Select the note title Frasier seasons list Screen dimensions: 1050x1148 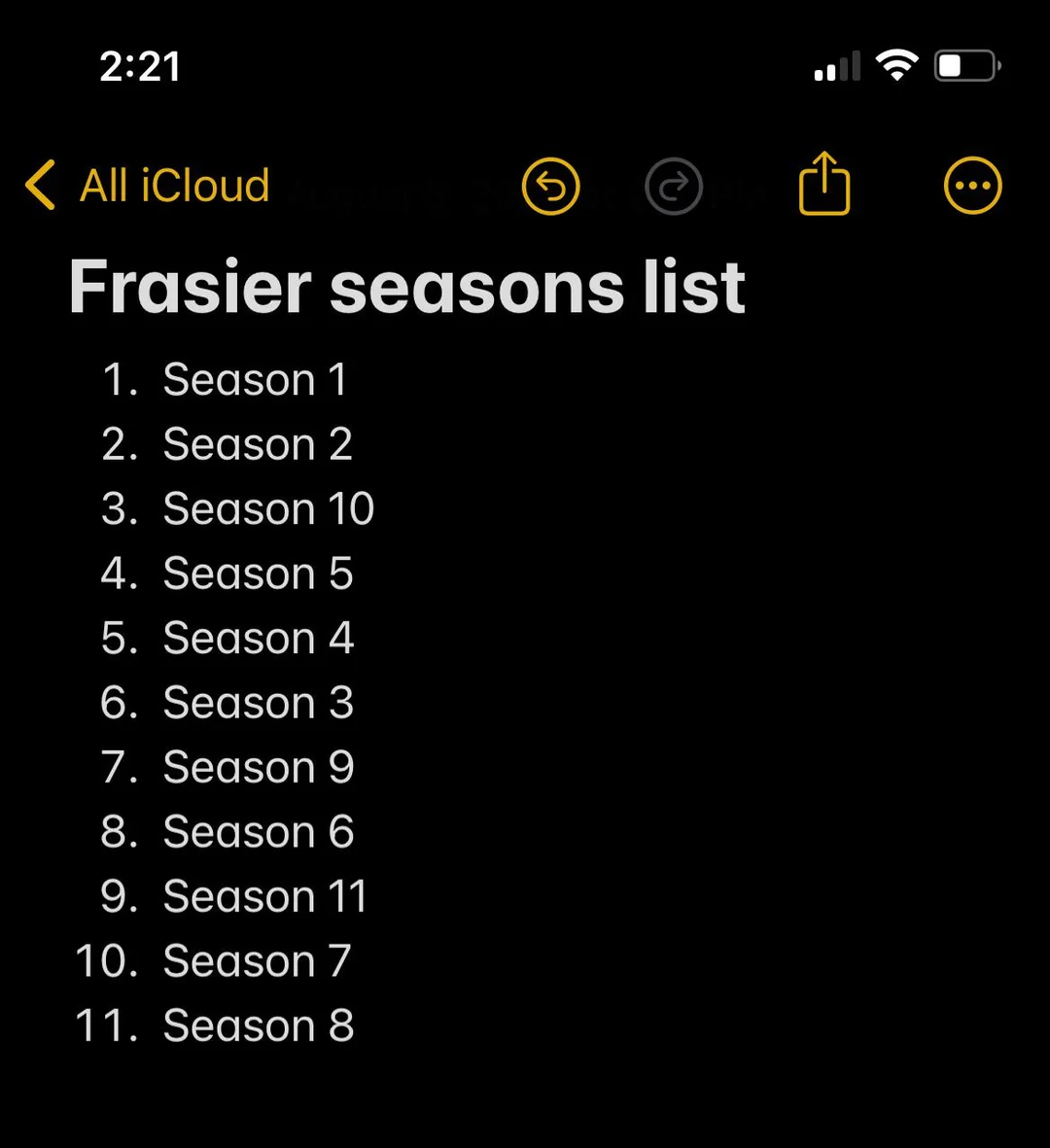pyautogui.click(x=406, y=286)
